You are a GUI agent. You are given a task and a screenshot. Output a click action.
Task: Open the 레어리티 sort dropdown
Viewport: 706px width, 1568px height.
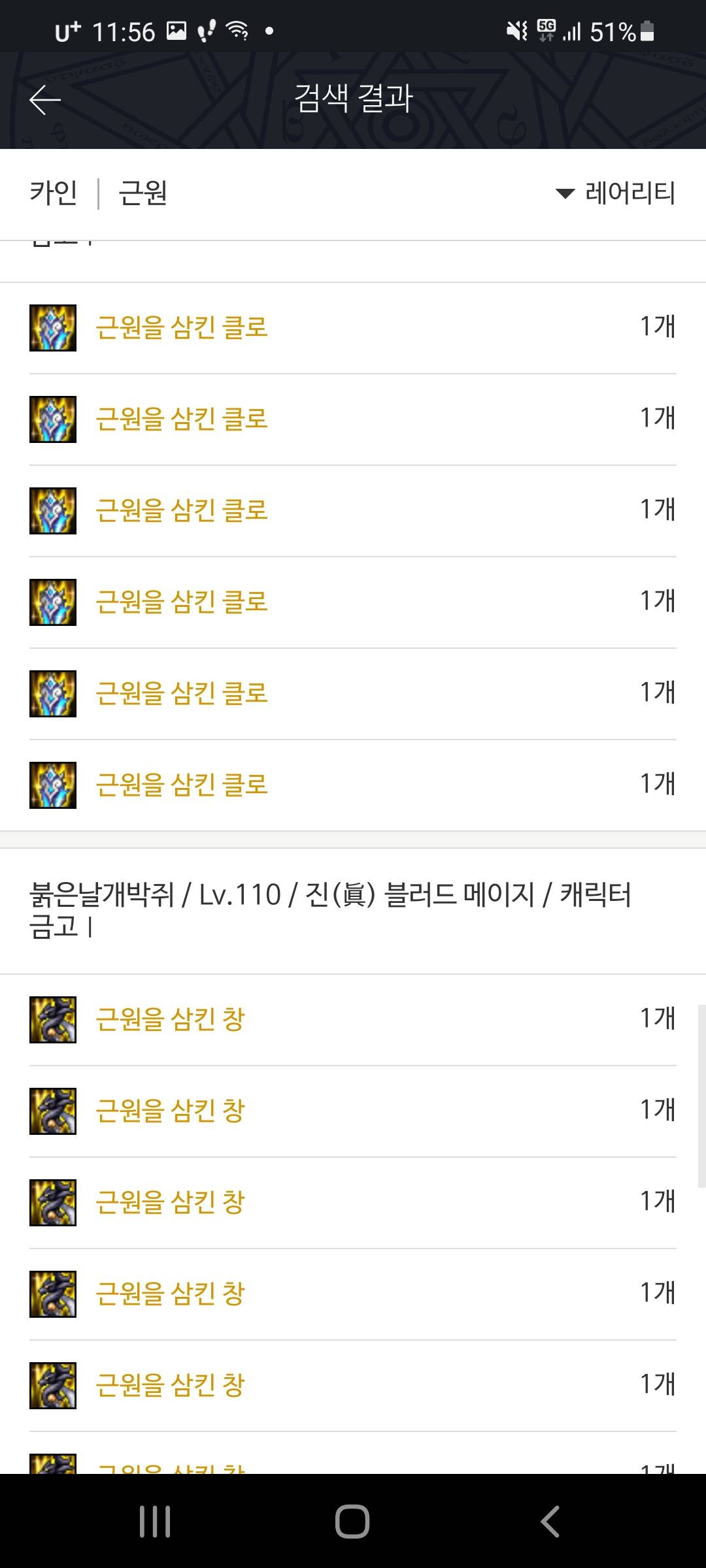click(615, 193)
